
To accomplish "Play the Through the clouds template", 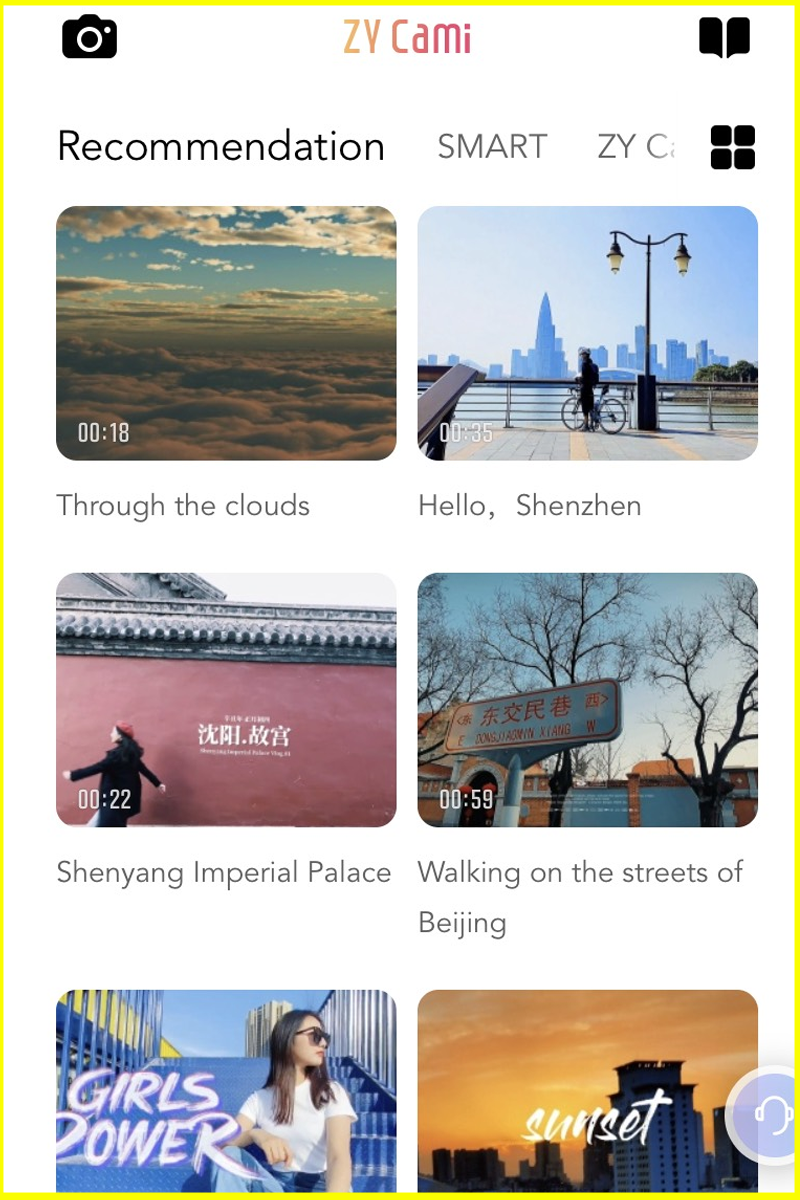I will point(226,333).
